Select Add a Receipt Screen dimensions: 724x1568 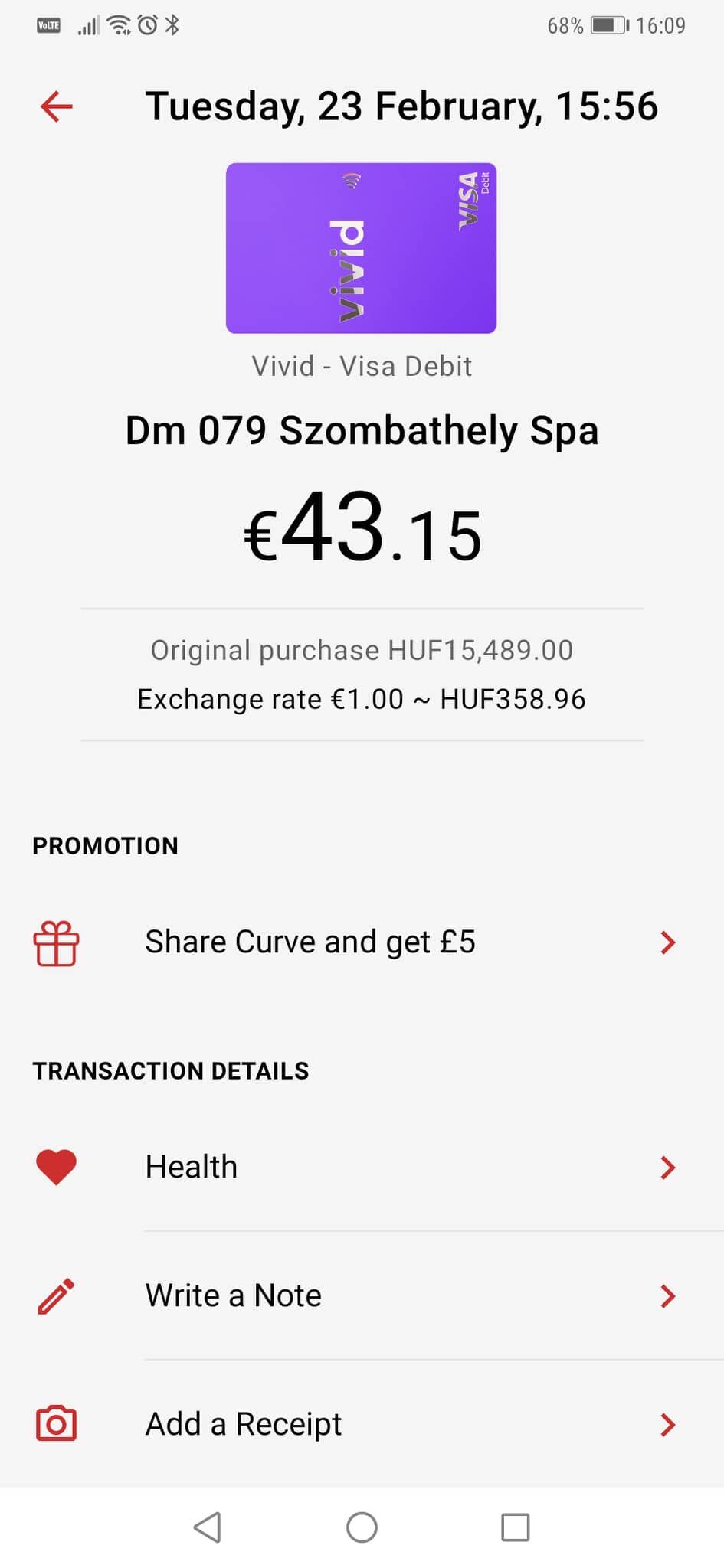[x=362, y=1425]
